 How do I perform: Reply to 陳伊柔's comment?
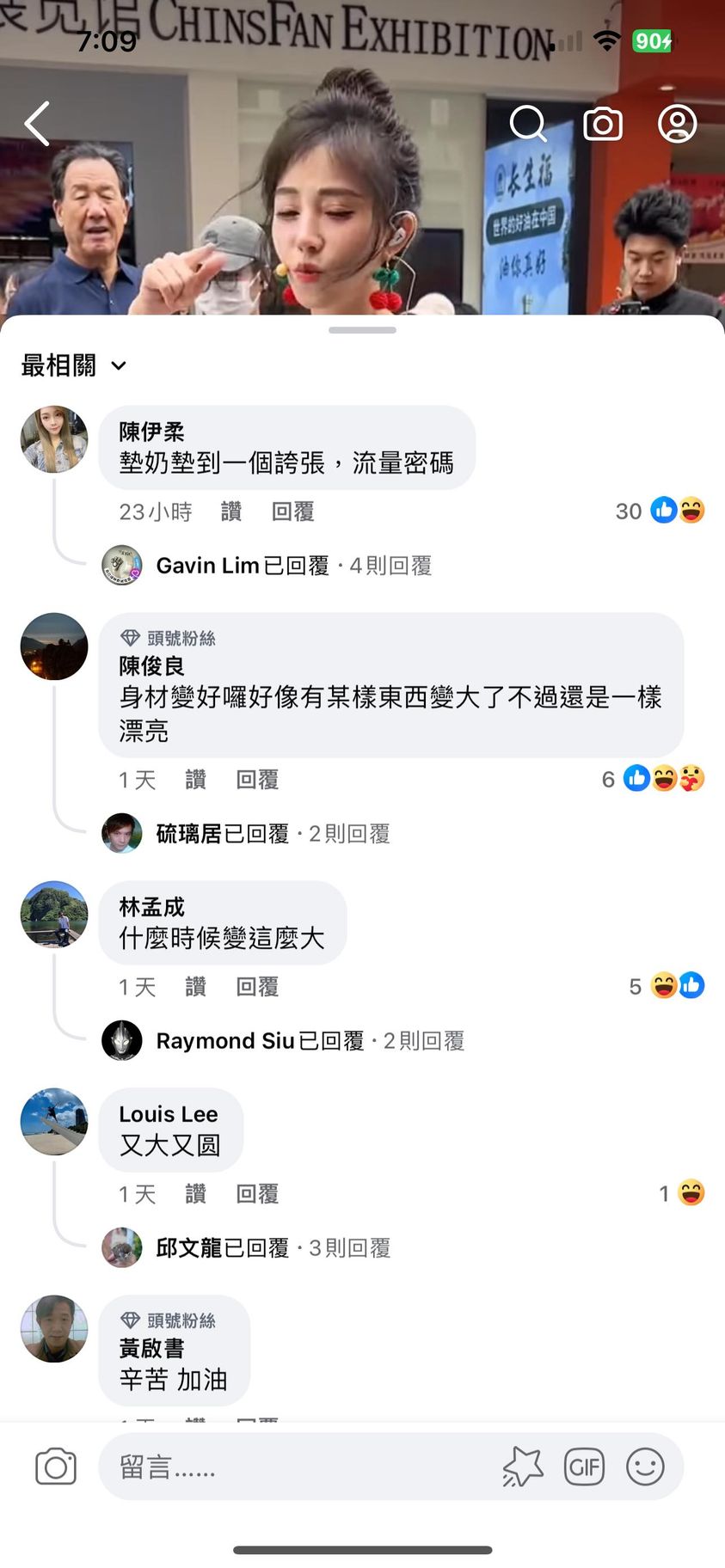[x=292, y=511]
